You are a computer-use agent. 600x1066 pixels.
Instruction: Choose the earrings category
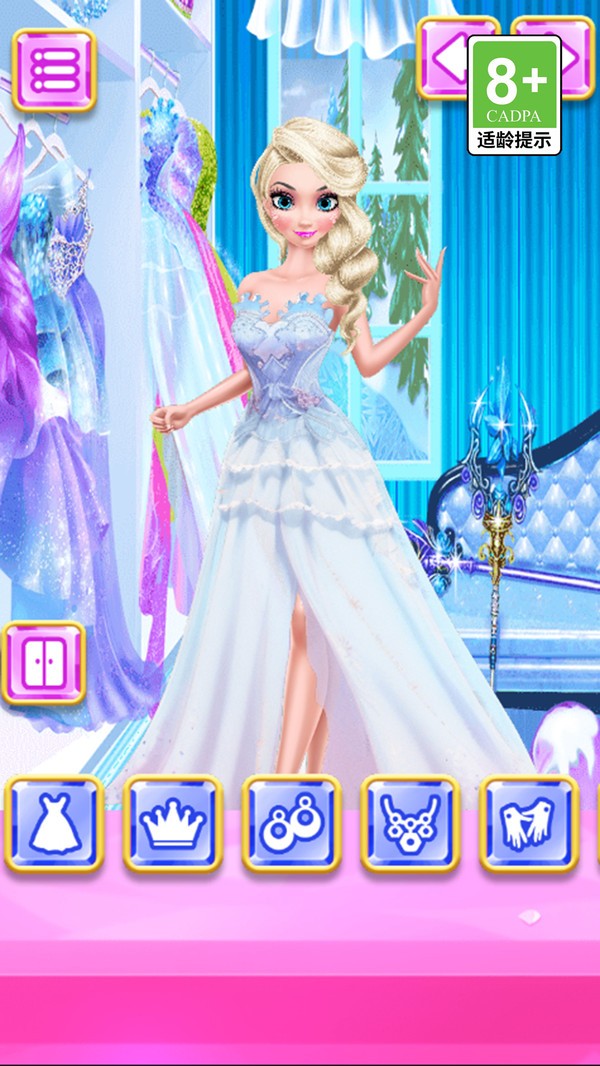click(291, 824)
